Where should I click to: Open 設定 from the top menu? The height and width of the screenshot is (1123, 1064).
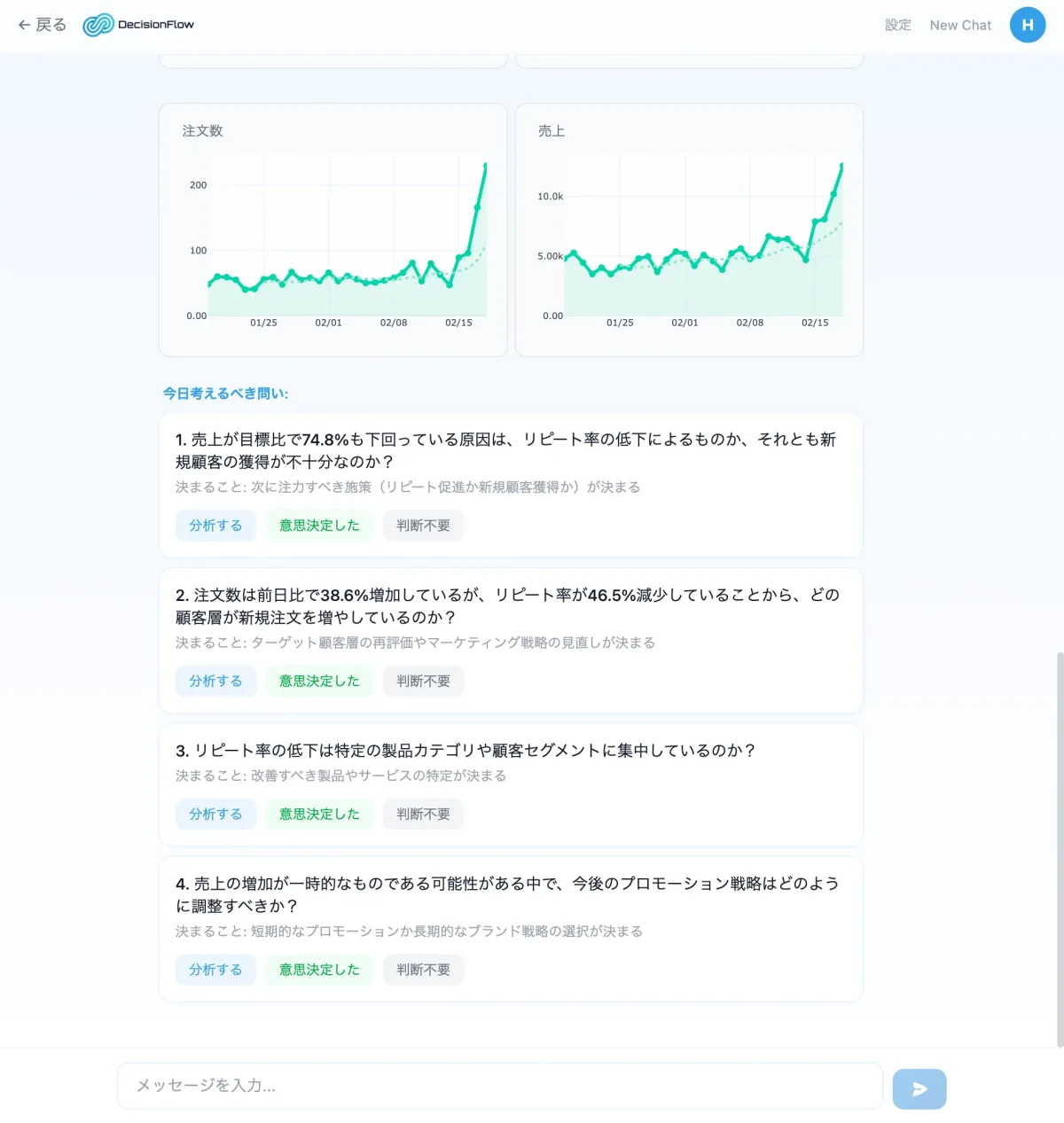tap(897, 25)
